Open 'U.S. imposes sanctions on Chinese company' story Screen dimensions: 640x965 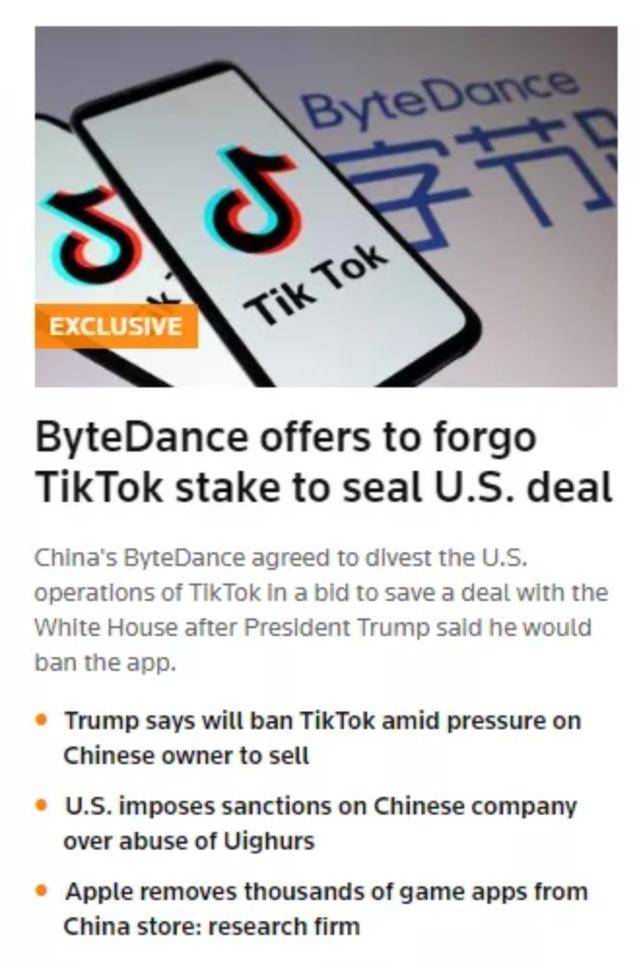point(319,823)
